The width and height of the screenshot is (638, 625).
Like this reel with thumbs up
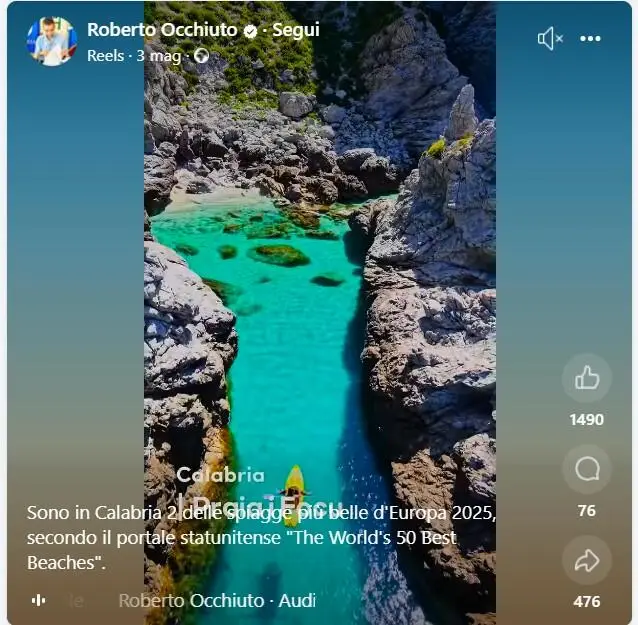click(587, 378)
